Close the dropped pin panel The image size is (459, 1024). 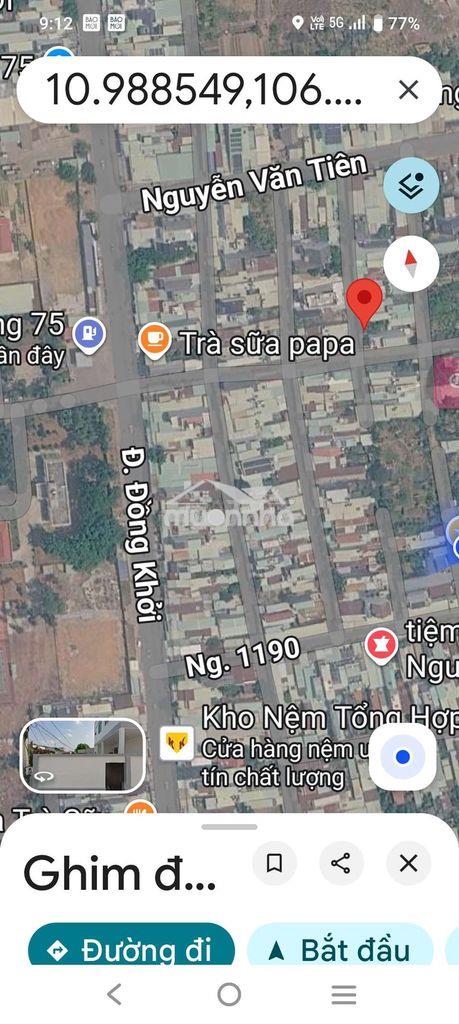[x=409, y=863]
